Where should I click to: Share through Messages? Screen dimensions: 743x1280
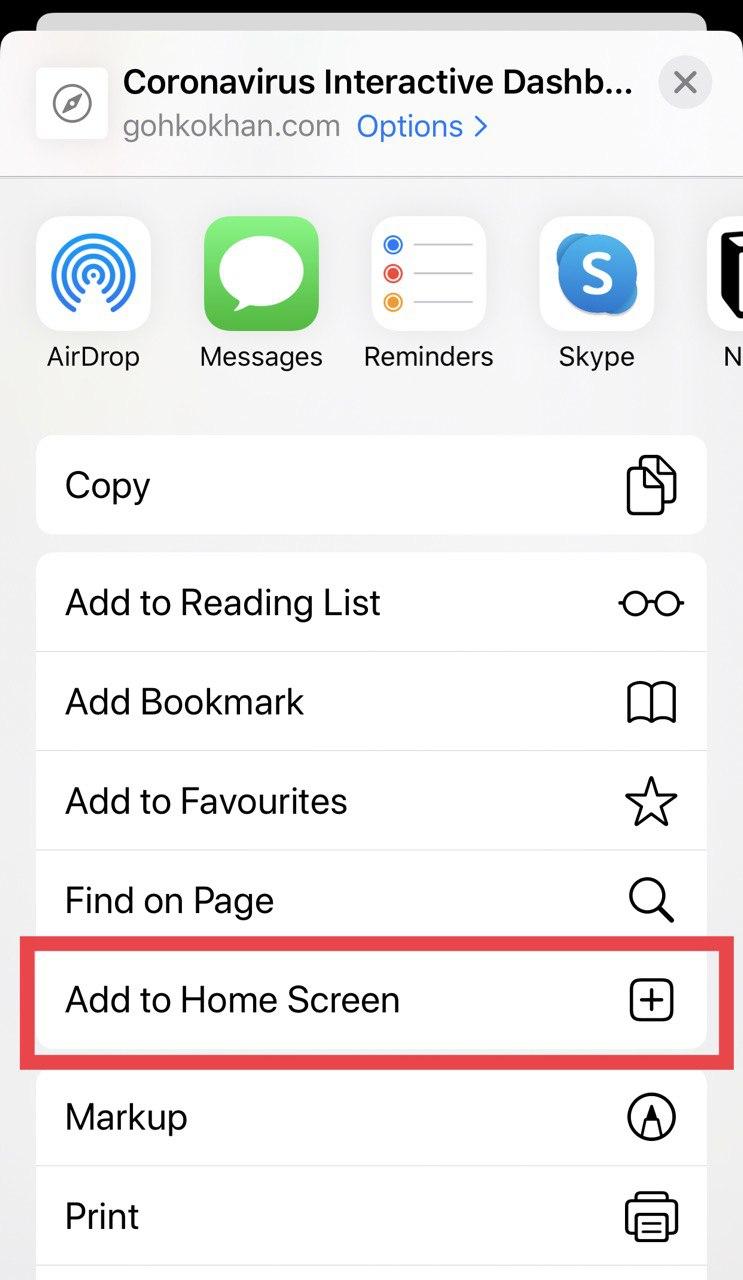pyautogui.click(x=261, y=274)
